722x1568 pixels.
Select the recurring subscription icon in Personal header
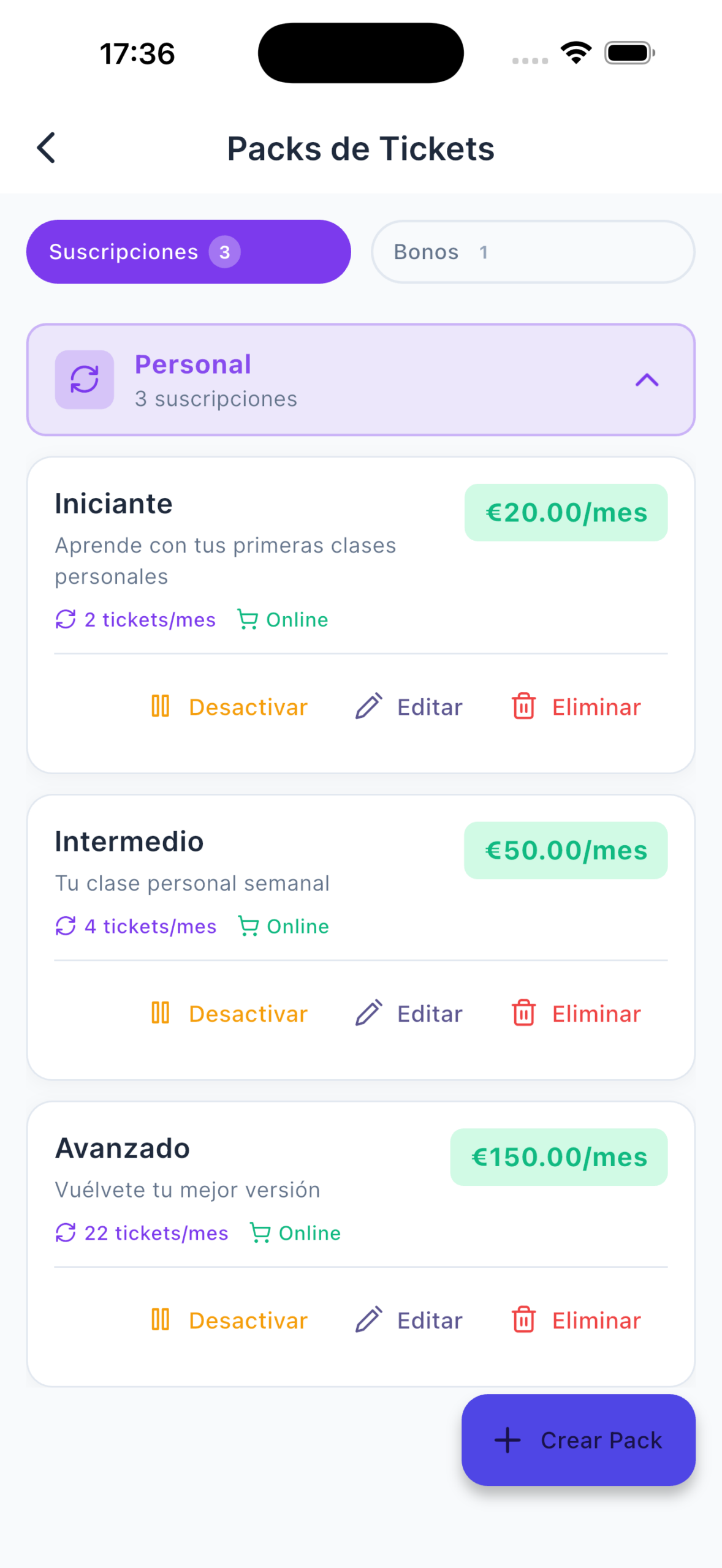coord(83,379)
